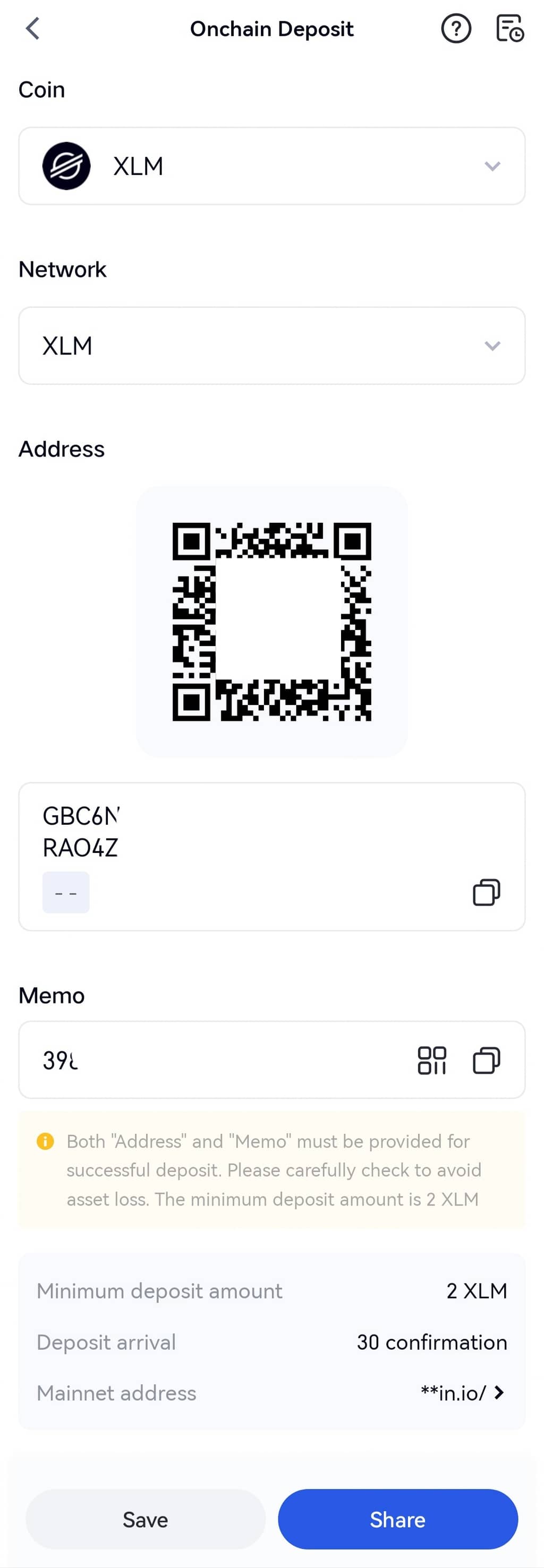The image size is (544, 1568).
Task: Go back from Onchain Deposit
Action: pyautogui.click(x=33, y=29)
